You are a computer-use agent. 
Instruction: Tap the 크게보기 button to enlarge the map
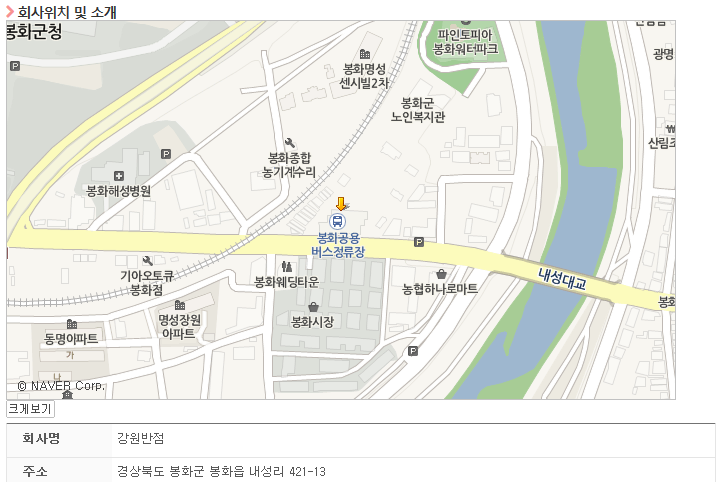(30, 409)
